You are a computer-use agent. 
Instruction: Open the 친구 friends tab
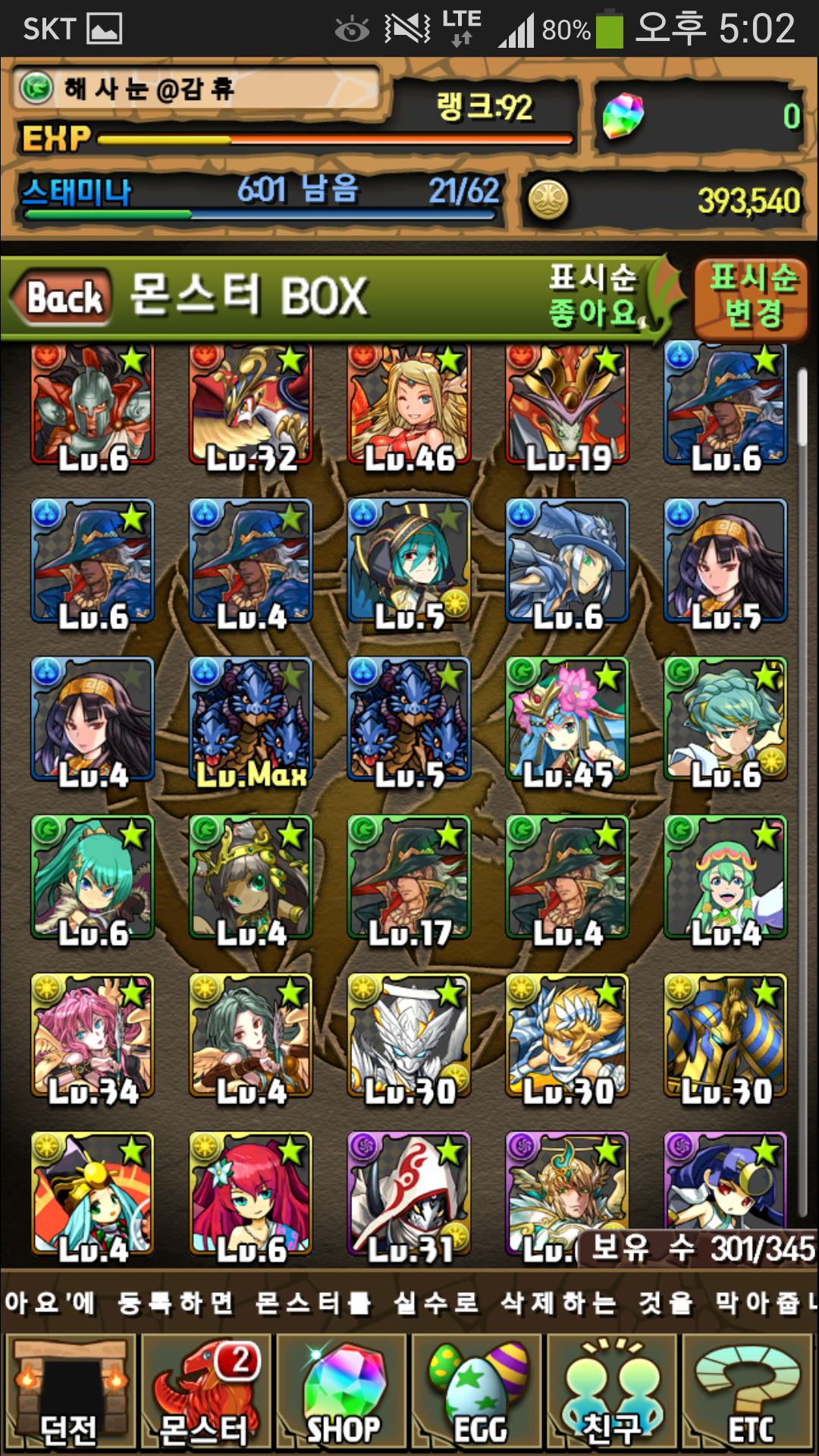(x=613, y=1392)
